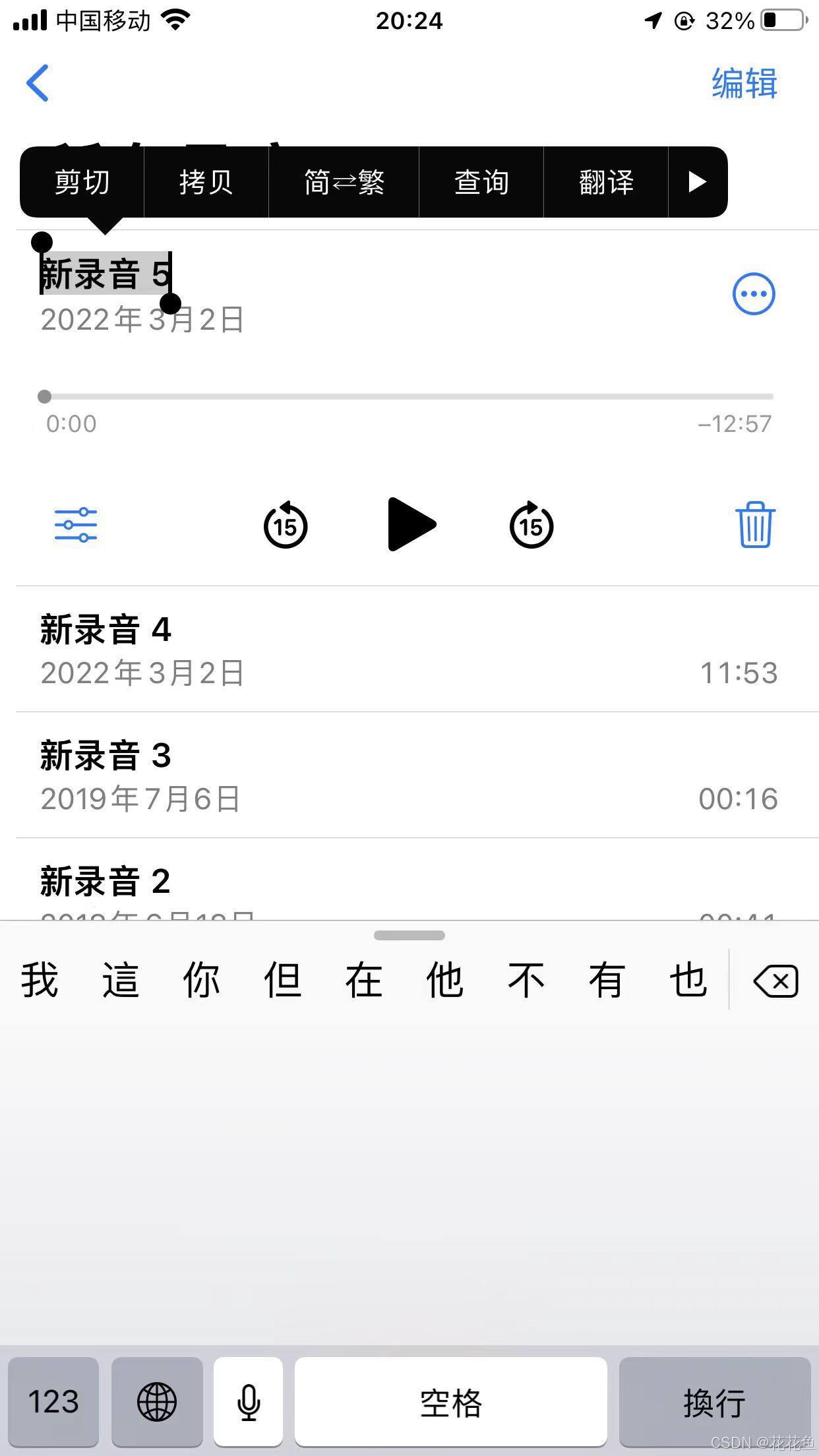Hit the keyboard backspace key
The height and width of the screenshot is (1456, 819).
point(775,981)
